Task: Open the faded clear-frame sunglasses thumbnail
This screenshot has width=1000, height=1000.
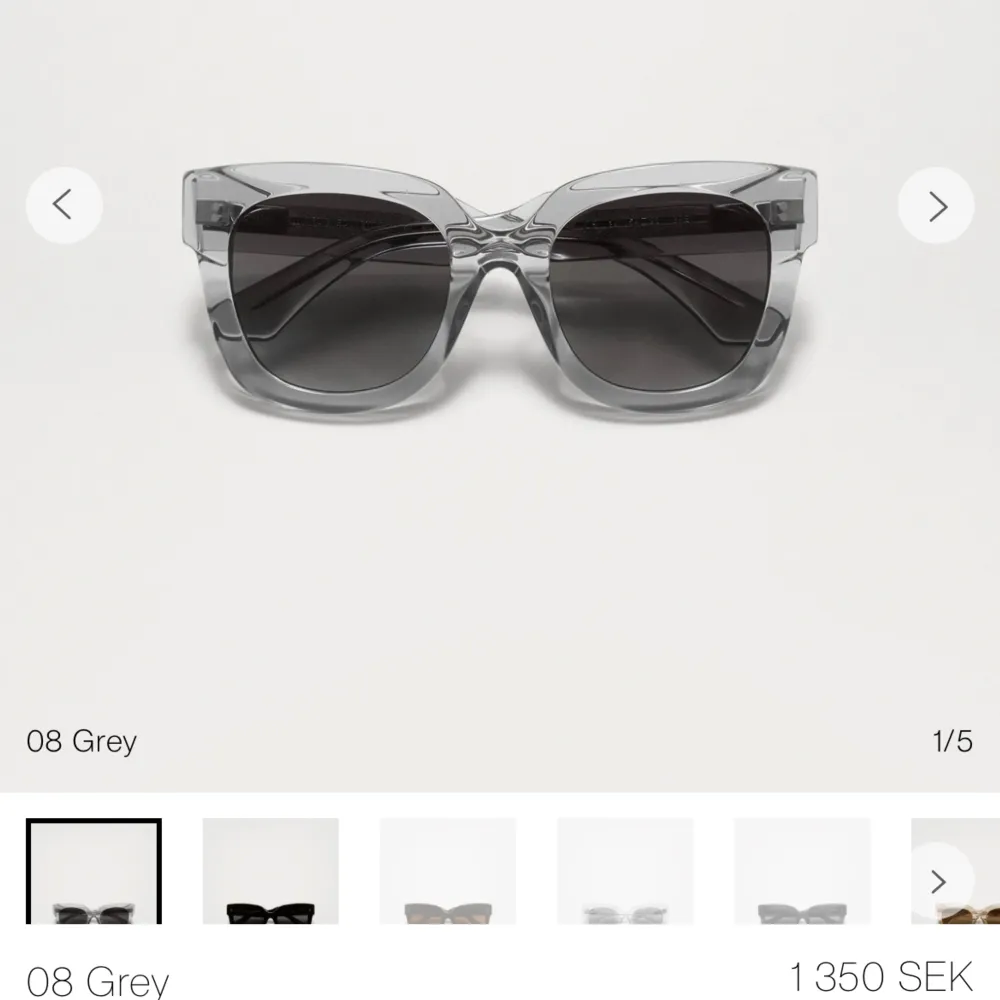Action: (x=624, y=872)
